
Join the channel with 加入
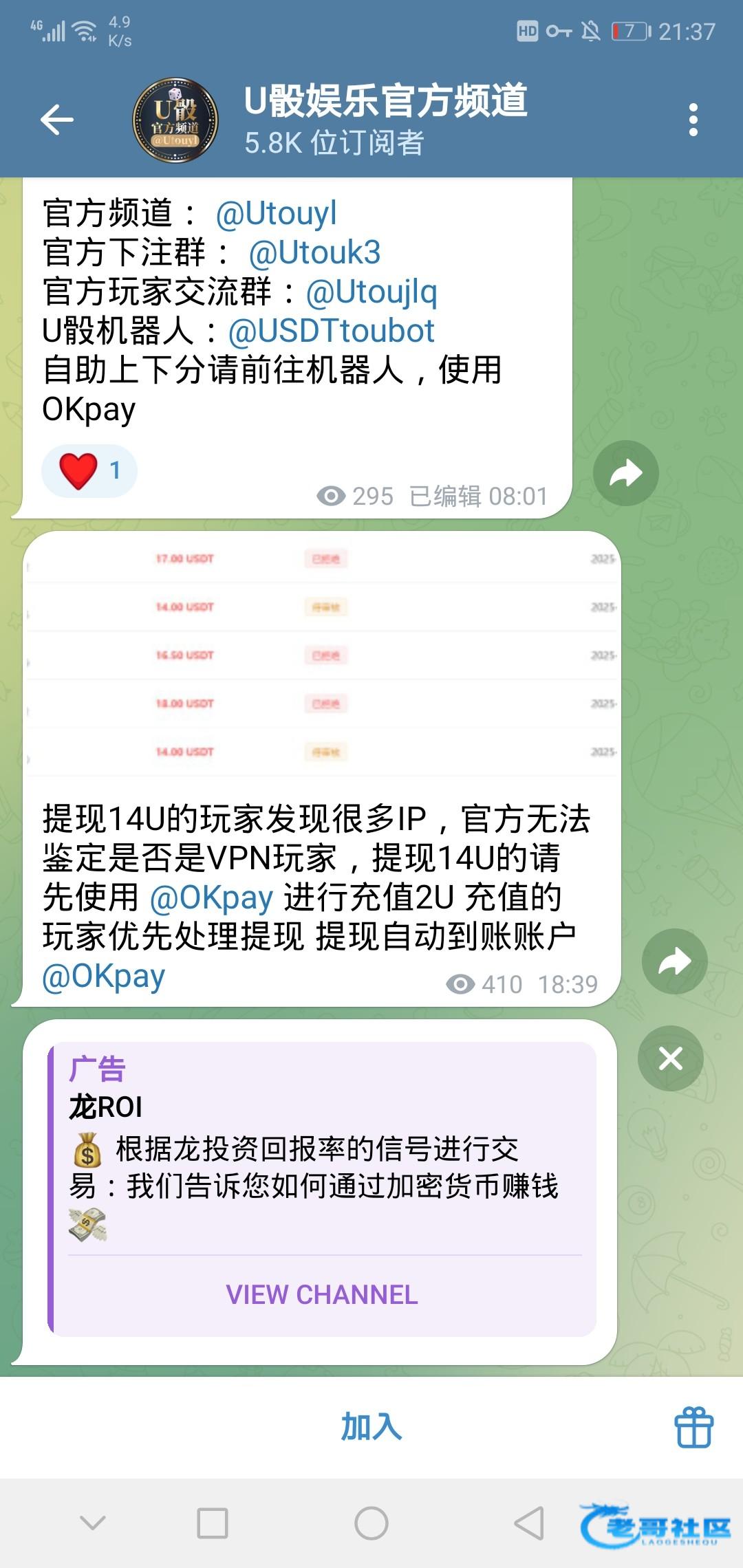click(371, 1427)
